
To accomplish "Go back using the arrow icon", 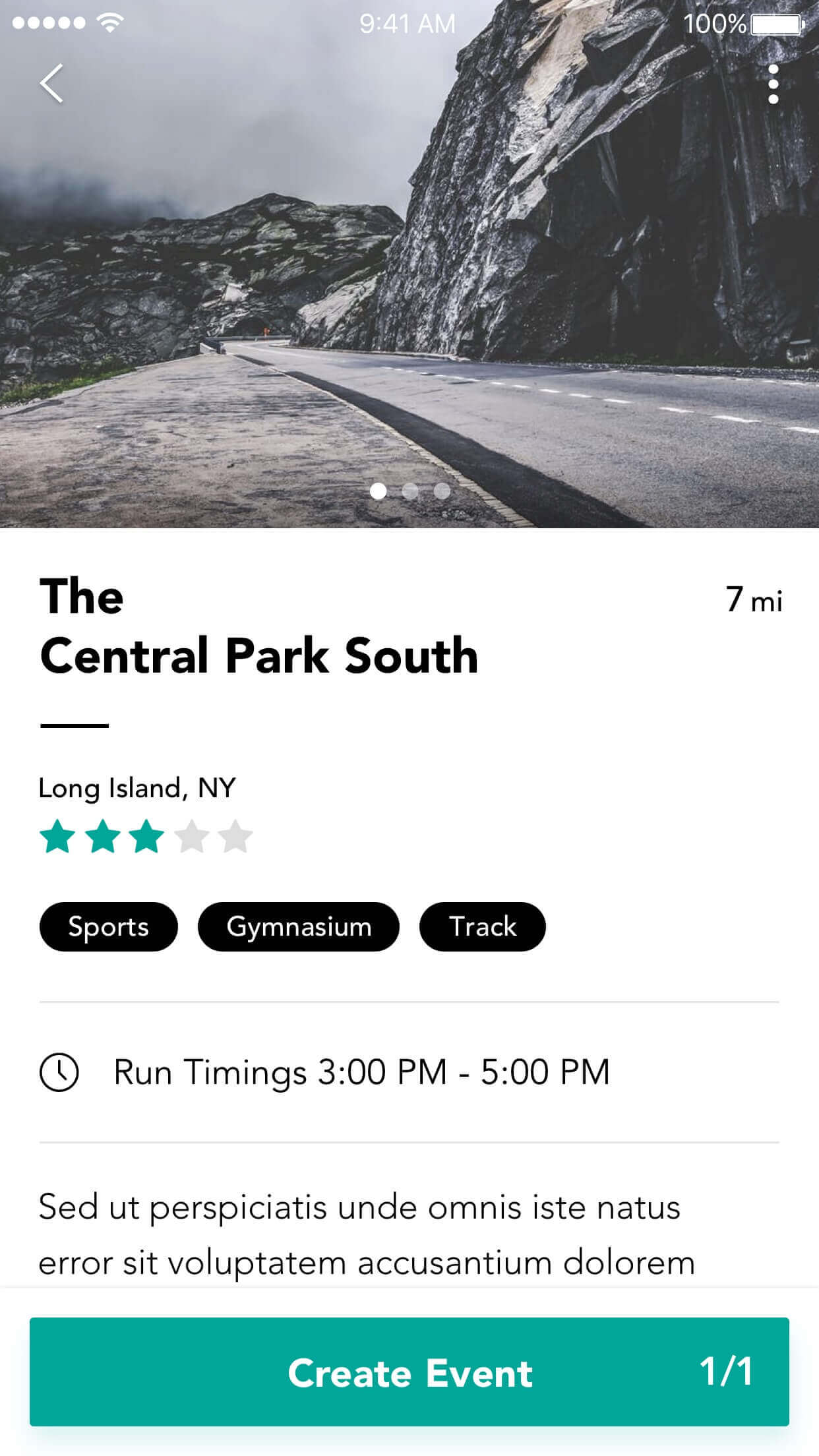I will 51,84.
